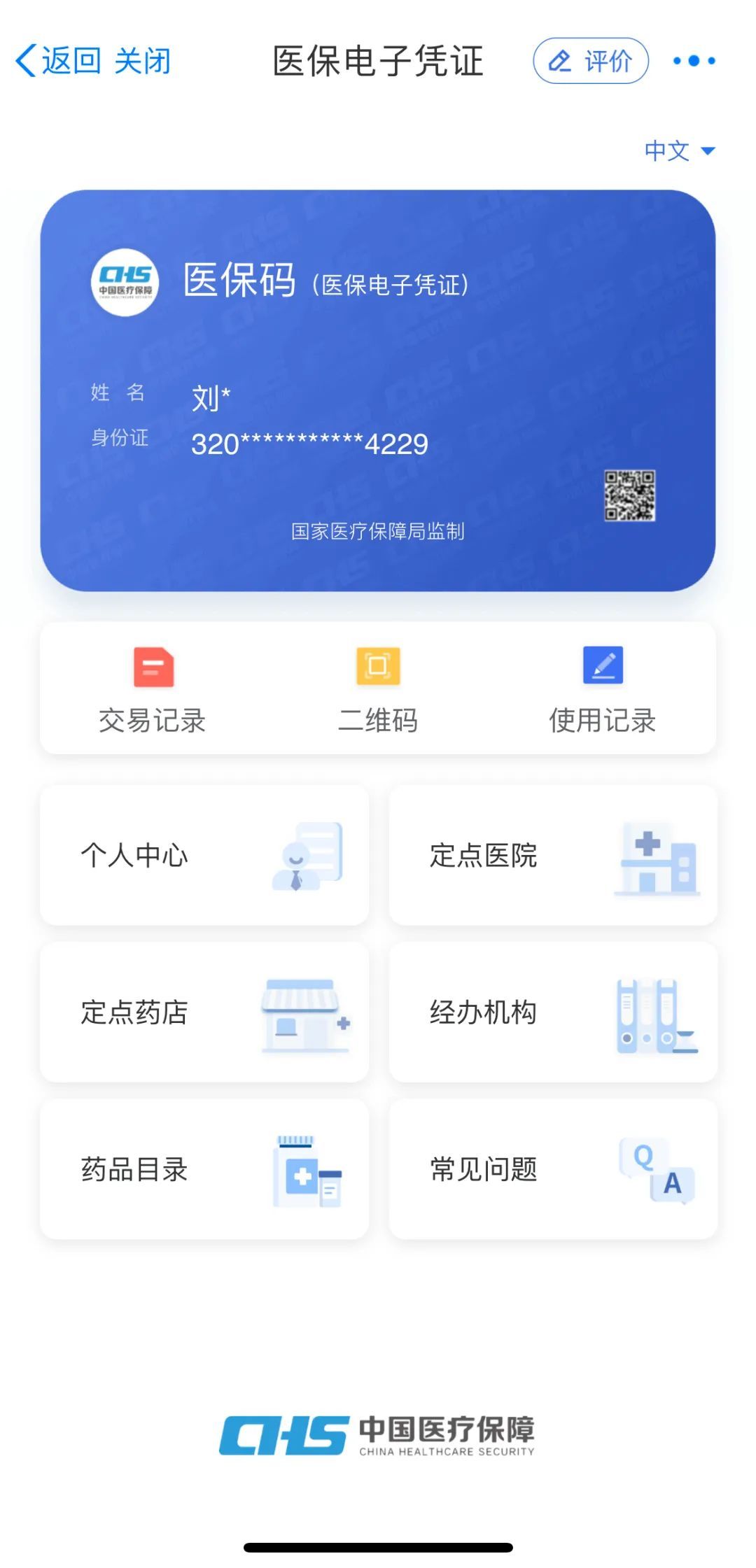Screen dimensions: 756x1568
Task: Tap the 国家医疗保障局监制 label
Action: pyautogui.click(x=380, y=532)
